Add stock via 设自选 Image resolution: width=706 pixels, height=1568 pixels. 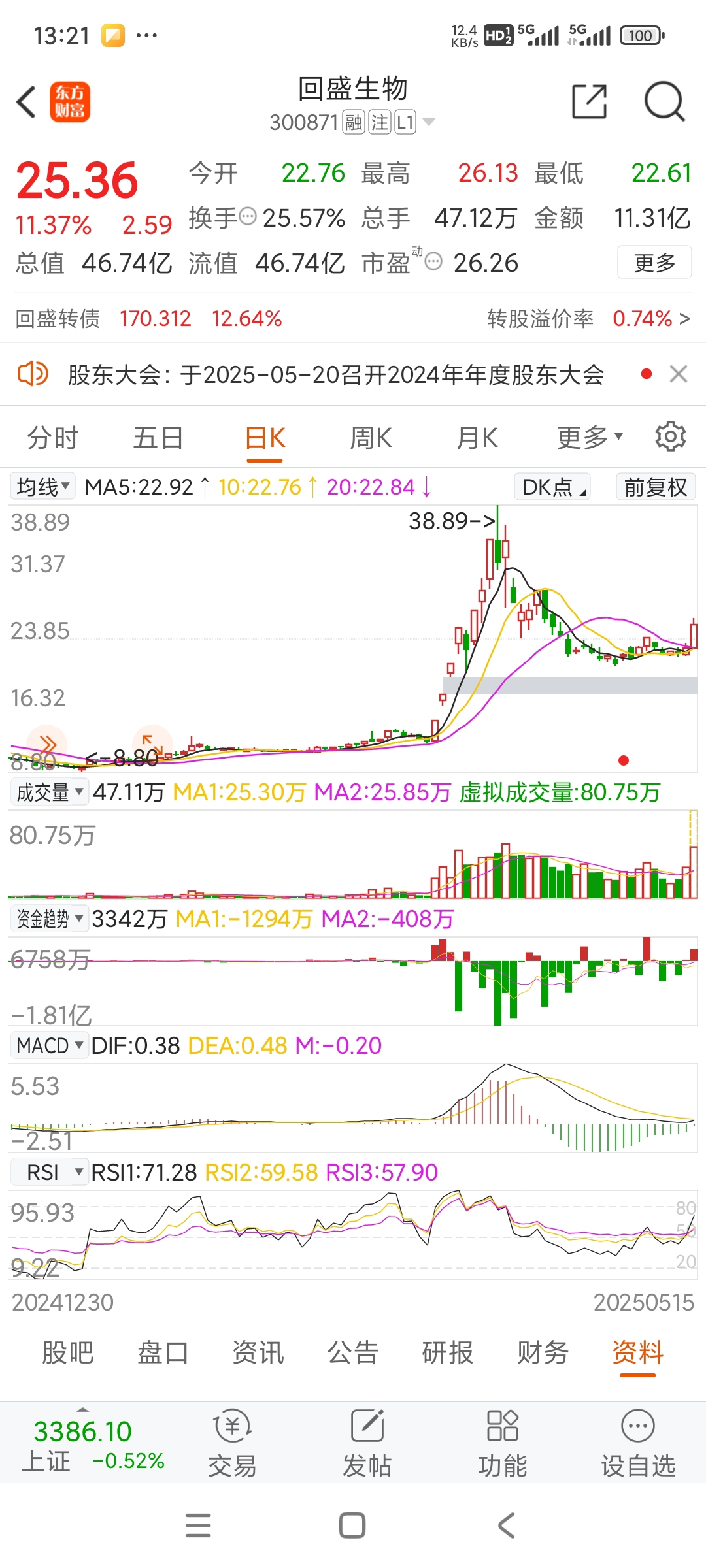637,1445
